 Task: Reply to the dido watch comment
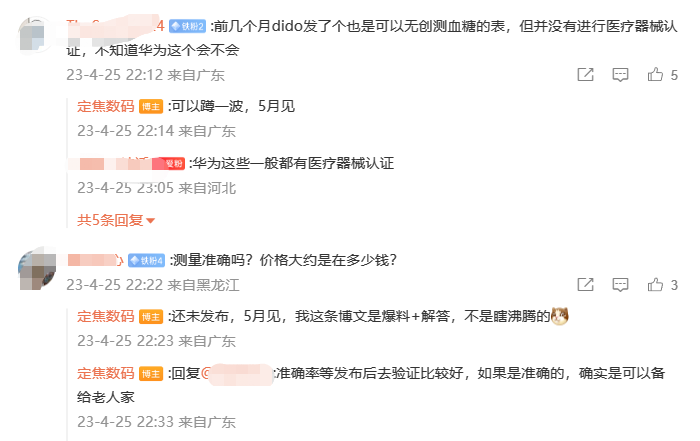pyautogui.click(x=620, y=75)
